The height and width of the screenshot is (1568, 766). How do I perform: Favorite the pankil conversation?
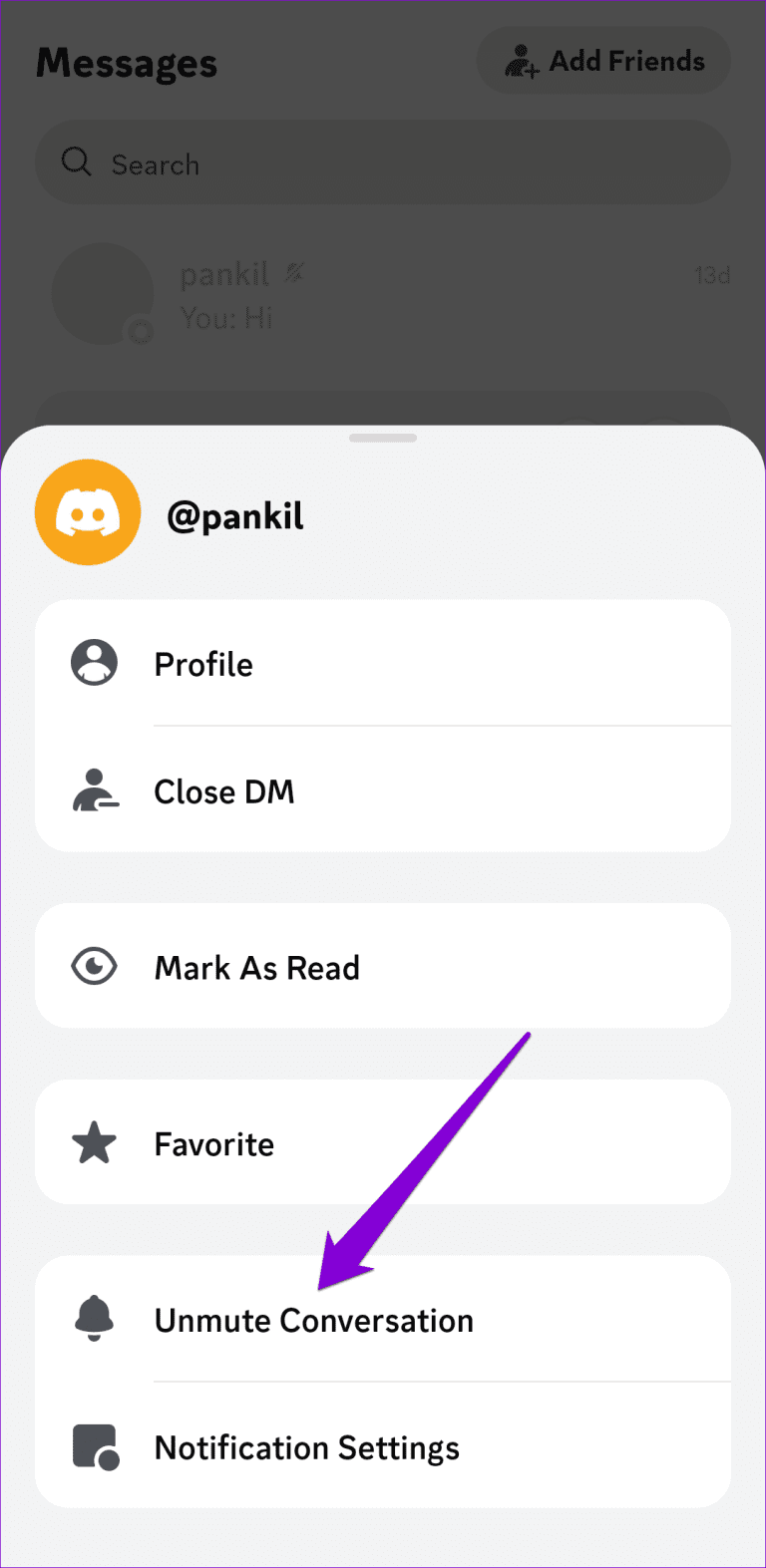pos(213,1142)
